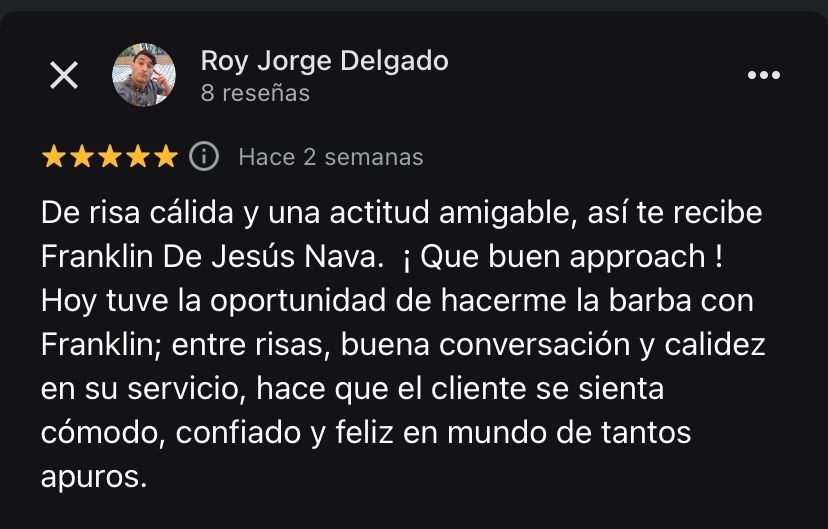The height and width of the screenshot is (529, 828).
Task: Tap the info icon beside the stars
Action: [x=204, y=156]
